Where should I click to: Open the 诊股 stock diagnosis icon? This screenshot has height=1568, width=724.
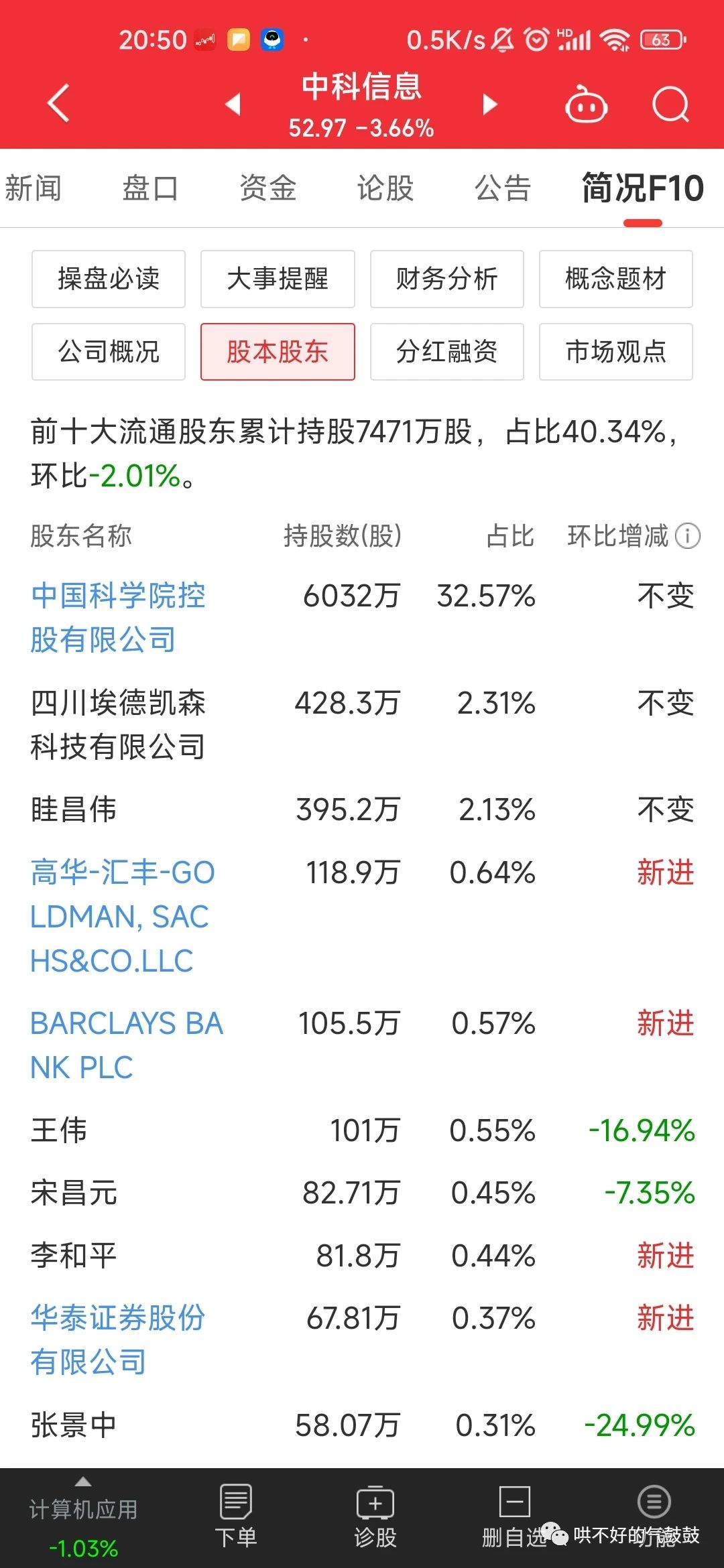(x=375, y=1501)
